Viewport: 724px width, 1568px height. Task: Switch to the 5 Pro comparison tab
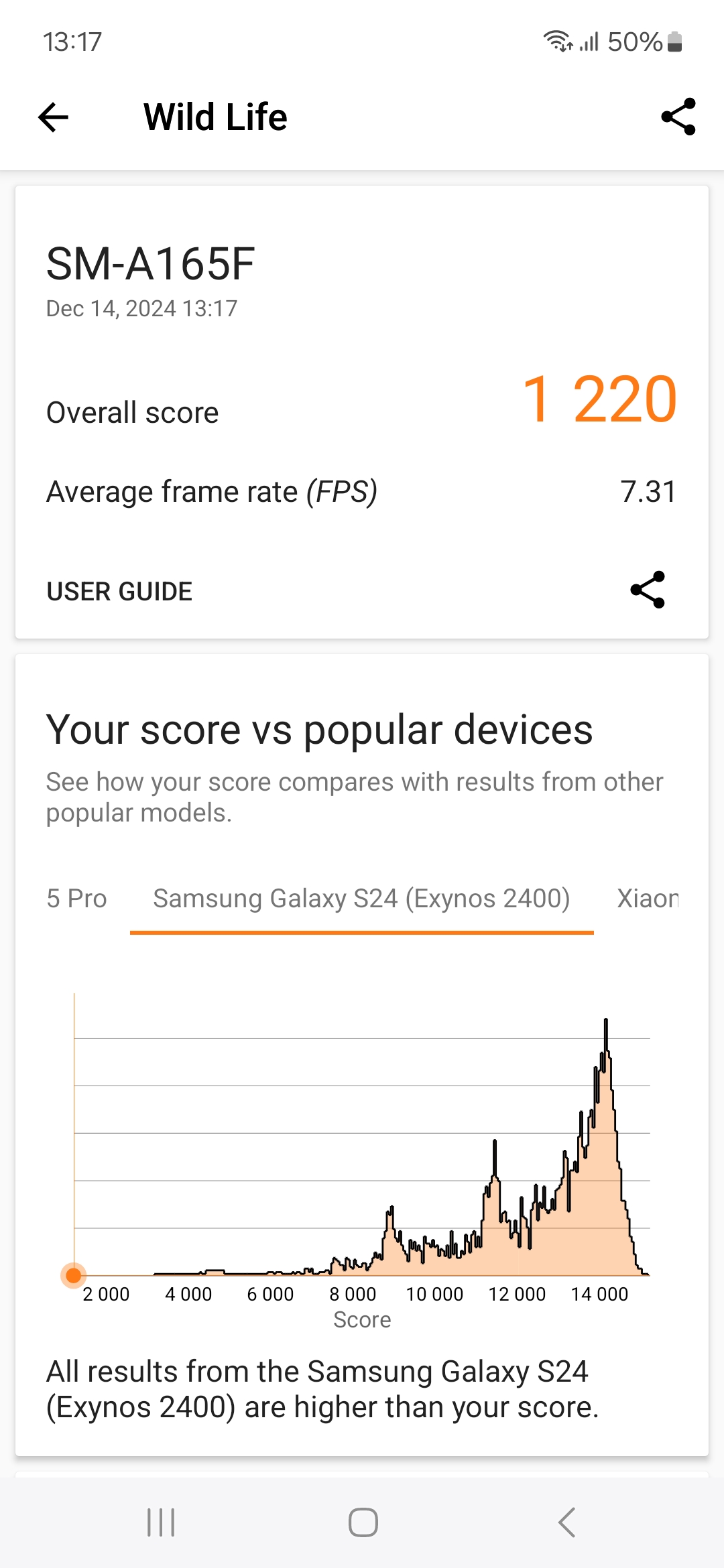click(x=76, y=899)
